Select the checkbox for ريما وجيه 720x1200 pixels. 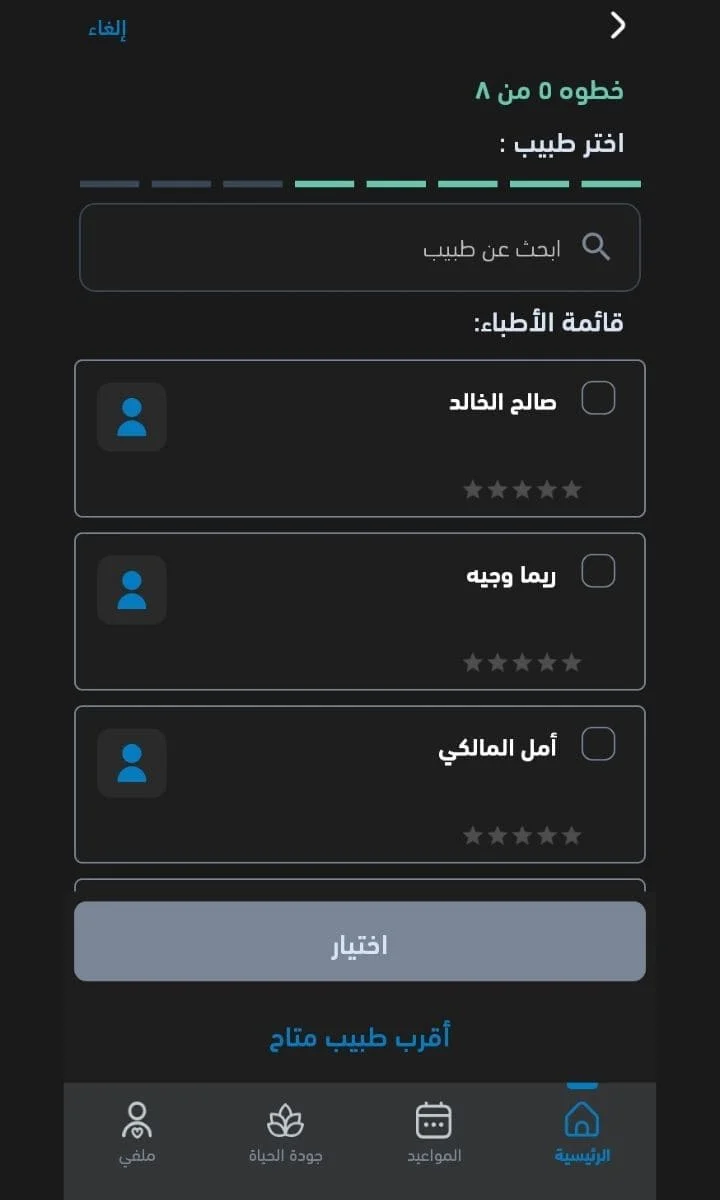click(599, 570)
